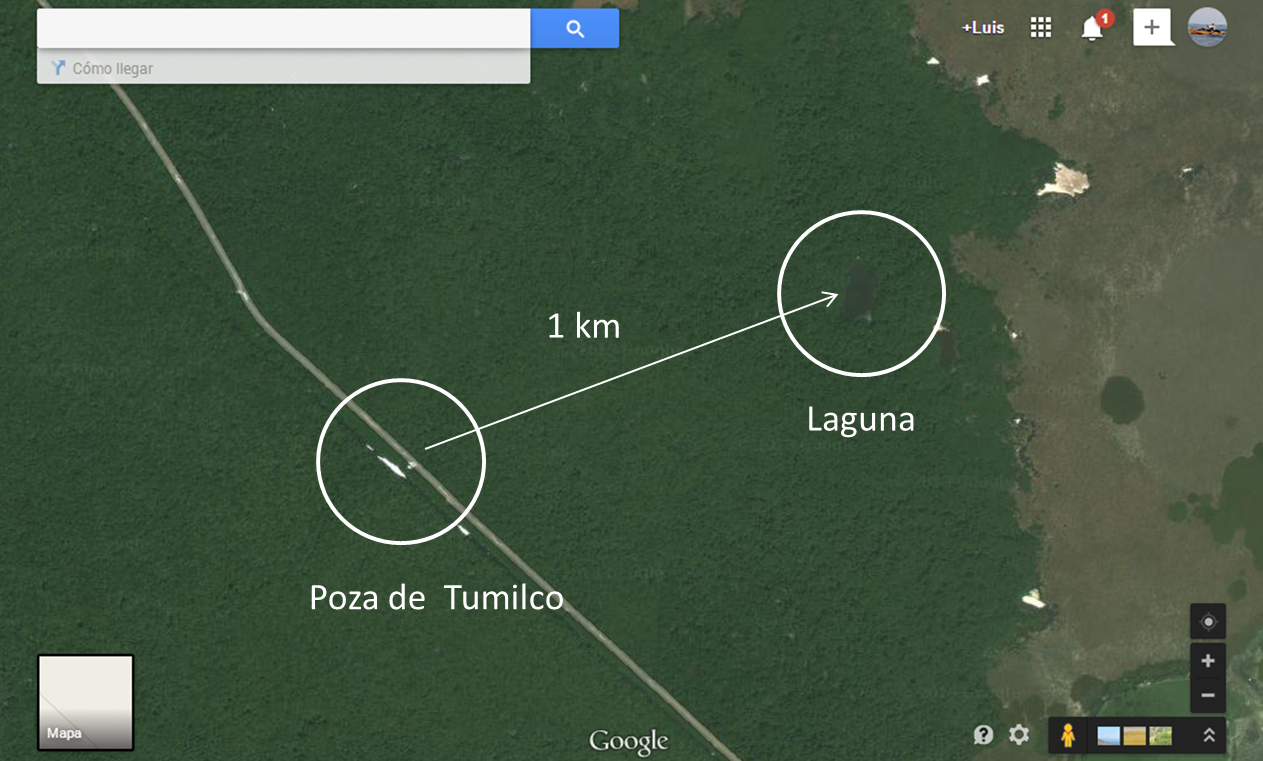The width and height of the screenshot is (1263, 761).
Task: Center the map on my location
Action: click(x=1208, y=622)
